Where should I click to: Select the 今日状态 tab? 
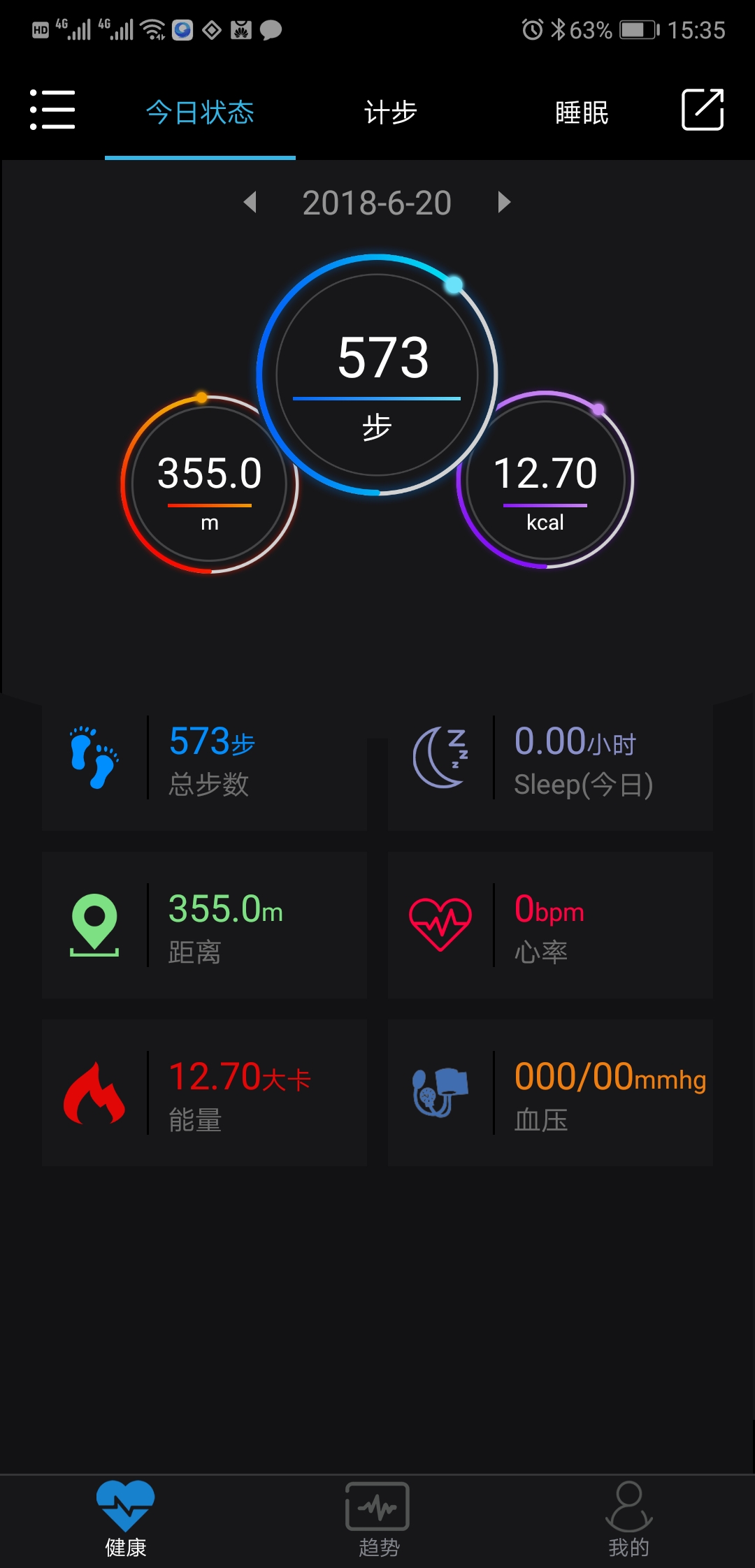click(x=200, y=112)
